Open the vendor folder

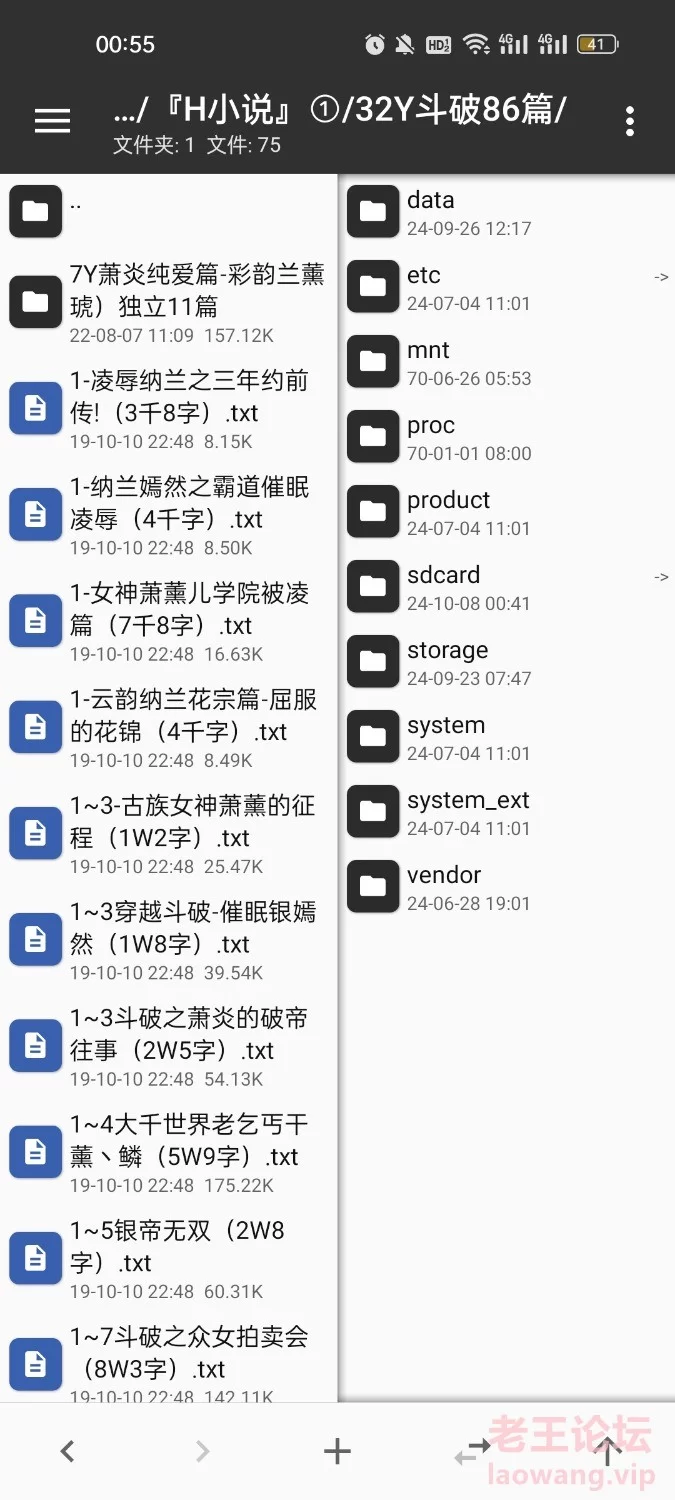pos(506,887)
